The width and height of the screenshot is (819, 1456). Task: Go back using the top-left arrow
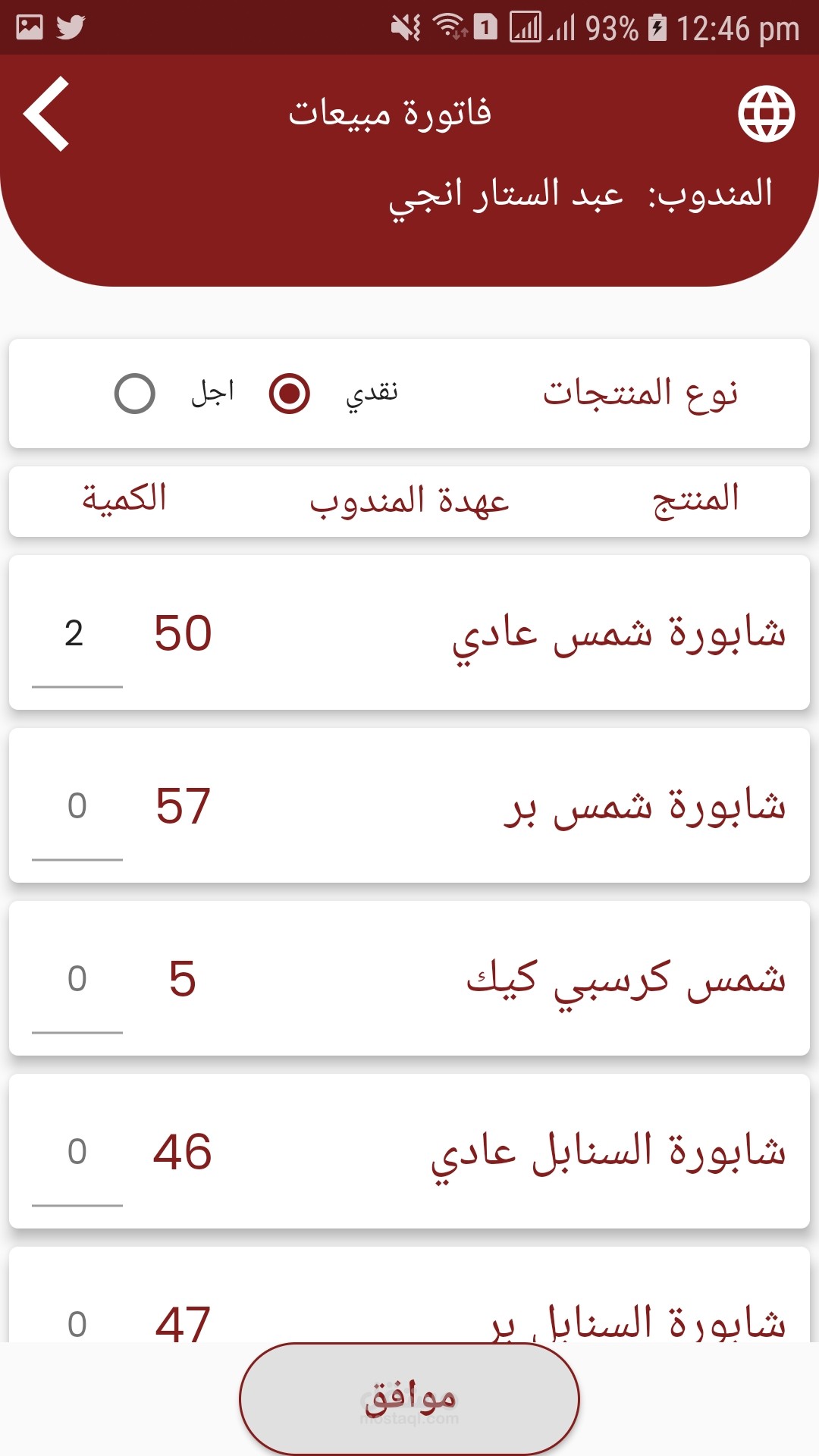pos(46,114)
